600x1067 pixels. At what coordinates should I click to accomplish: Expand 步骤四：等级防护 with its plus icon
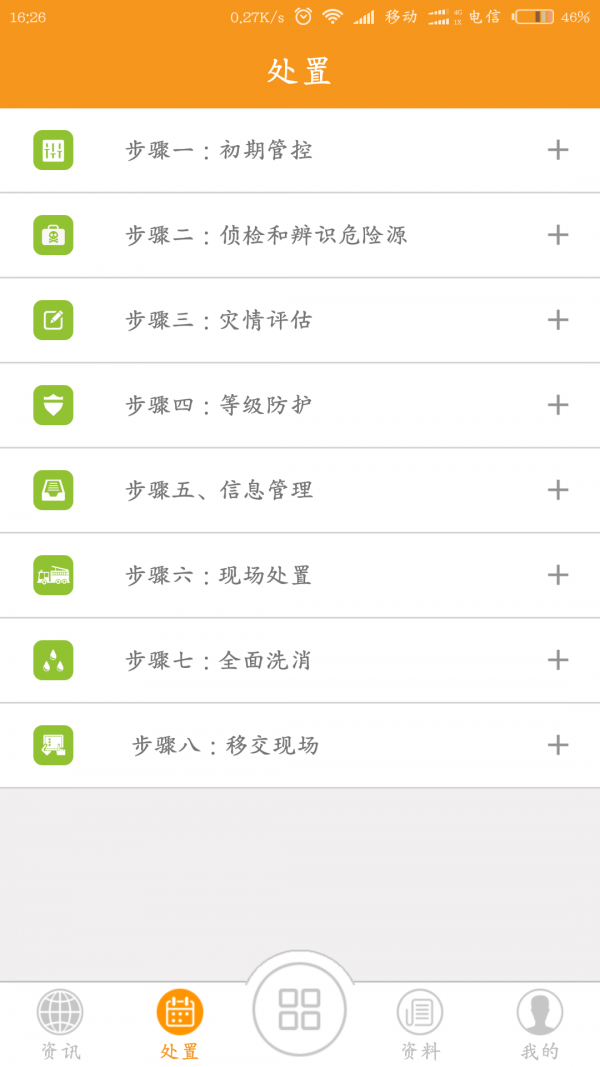558,405
